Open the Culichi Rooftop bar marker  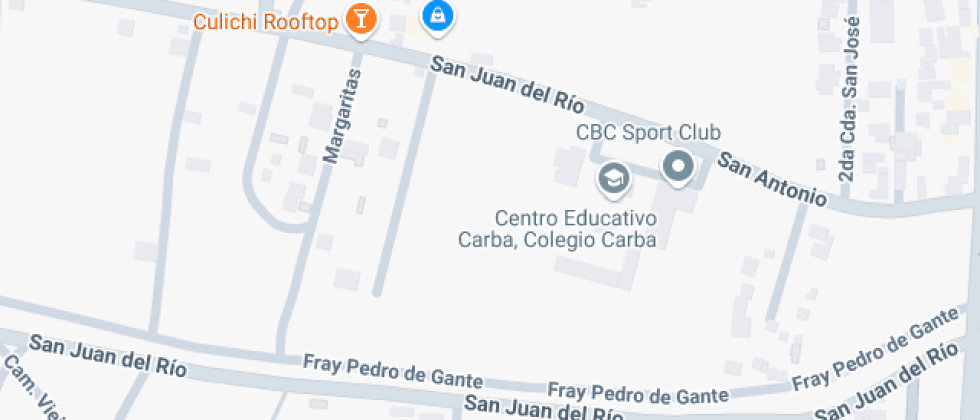pyautogui.click(x=361, y=19)
